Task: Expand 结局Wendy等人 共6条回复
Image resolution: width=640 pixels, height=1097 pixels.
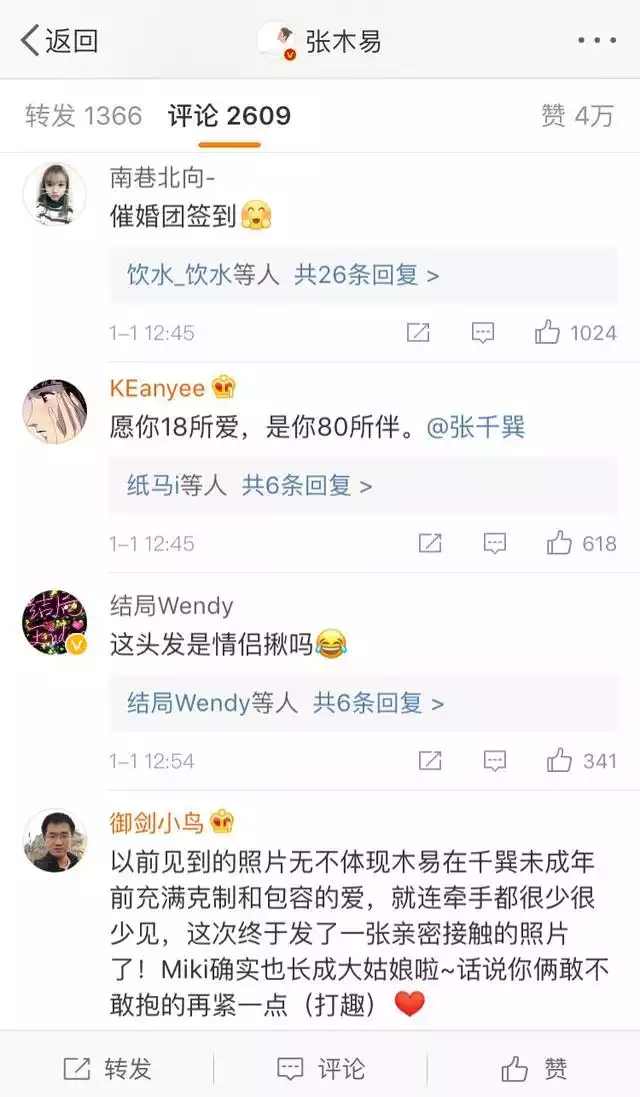Action: [x=285, y=703]
